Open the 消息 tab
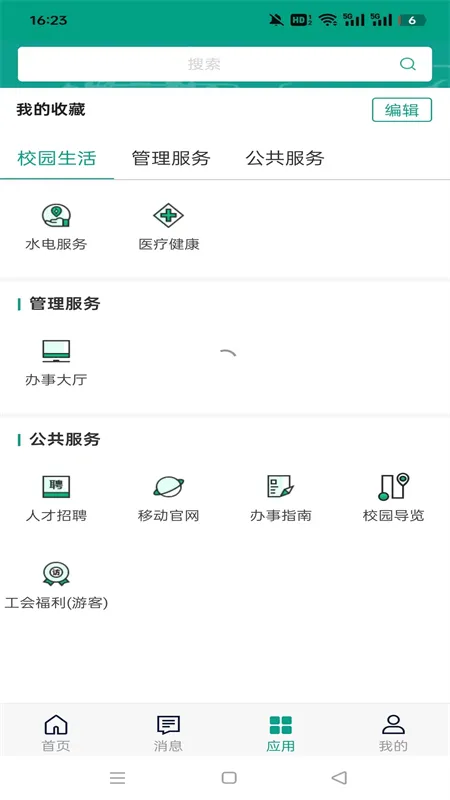 (168, 733)
